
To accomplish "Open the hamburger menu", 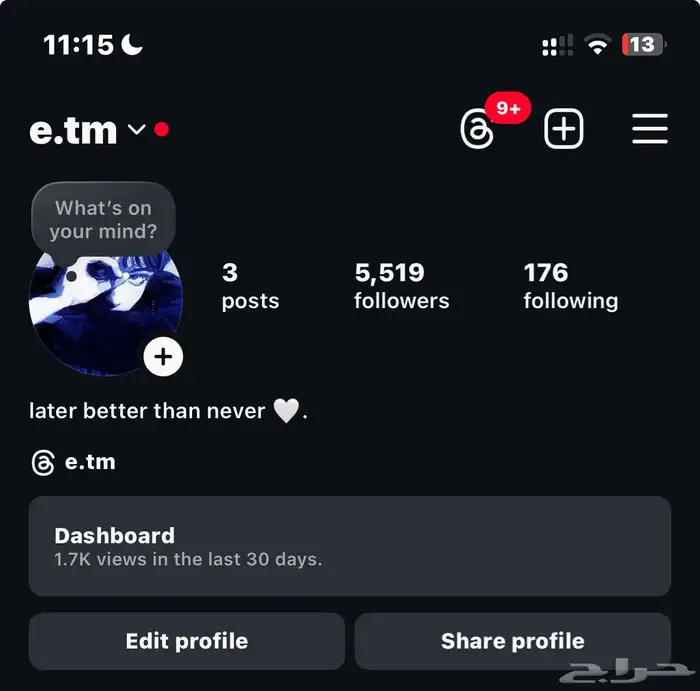I will click(650, 130).
